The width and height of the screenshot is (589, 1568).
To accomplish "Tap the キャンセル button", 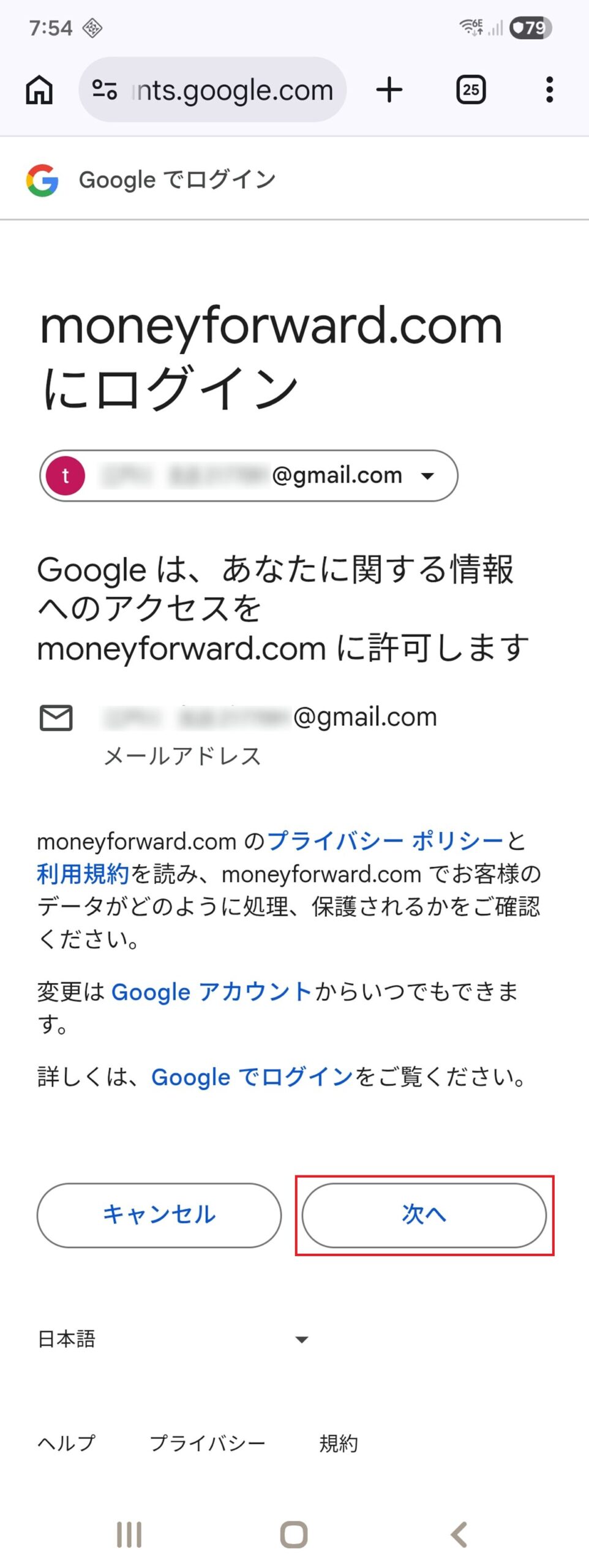I will tap(159, 1215).
